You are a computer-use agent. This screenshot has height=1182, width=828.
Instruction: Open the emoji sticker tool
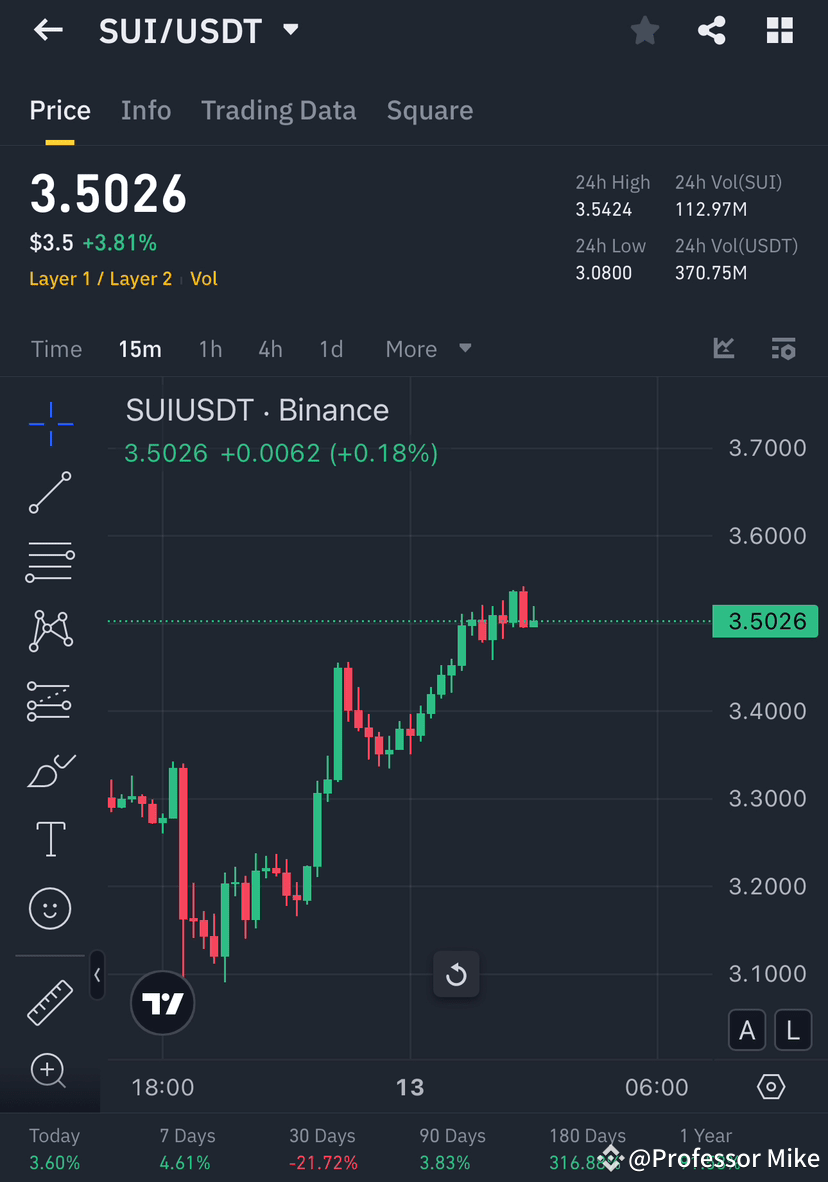[x=50, y=908]
